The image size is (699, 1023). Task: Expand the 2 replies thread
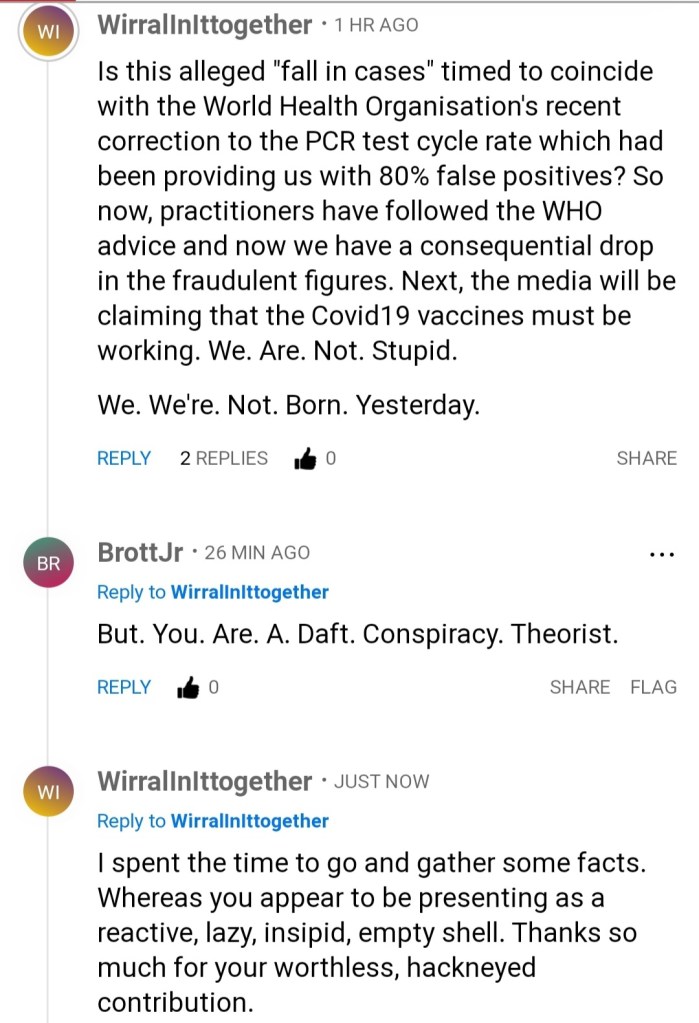pyautogui.click(x=224, y=458)
